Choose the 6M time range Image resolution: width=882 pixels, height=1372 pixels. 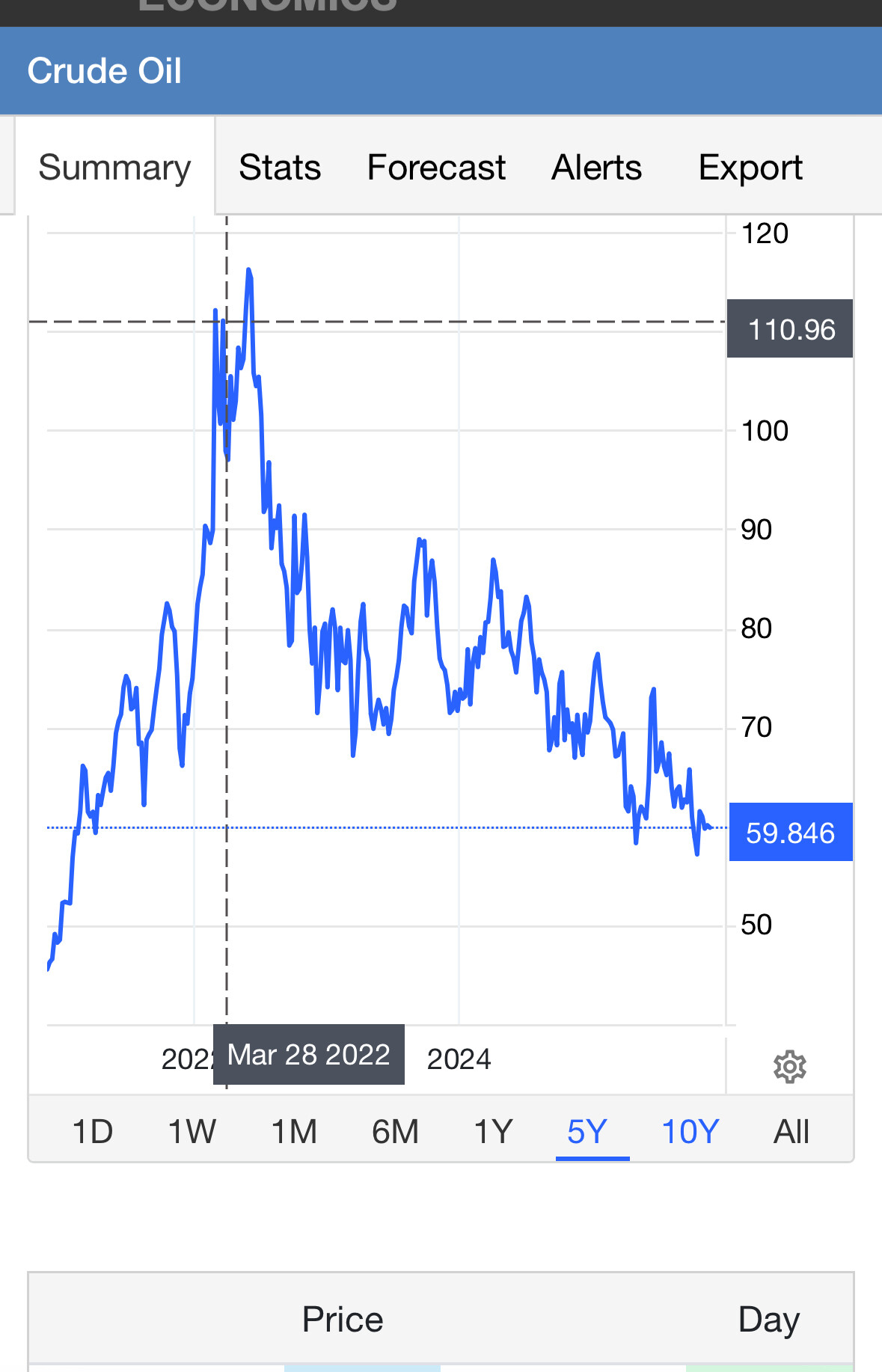[395, 1131]
